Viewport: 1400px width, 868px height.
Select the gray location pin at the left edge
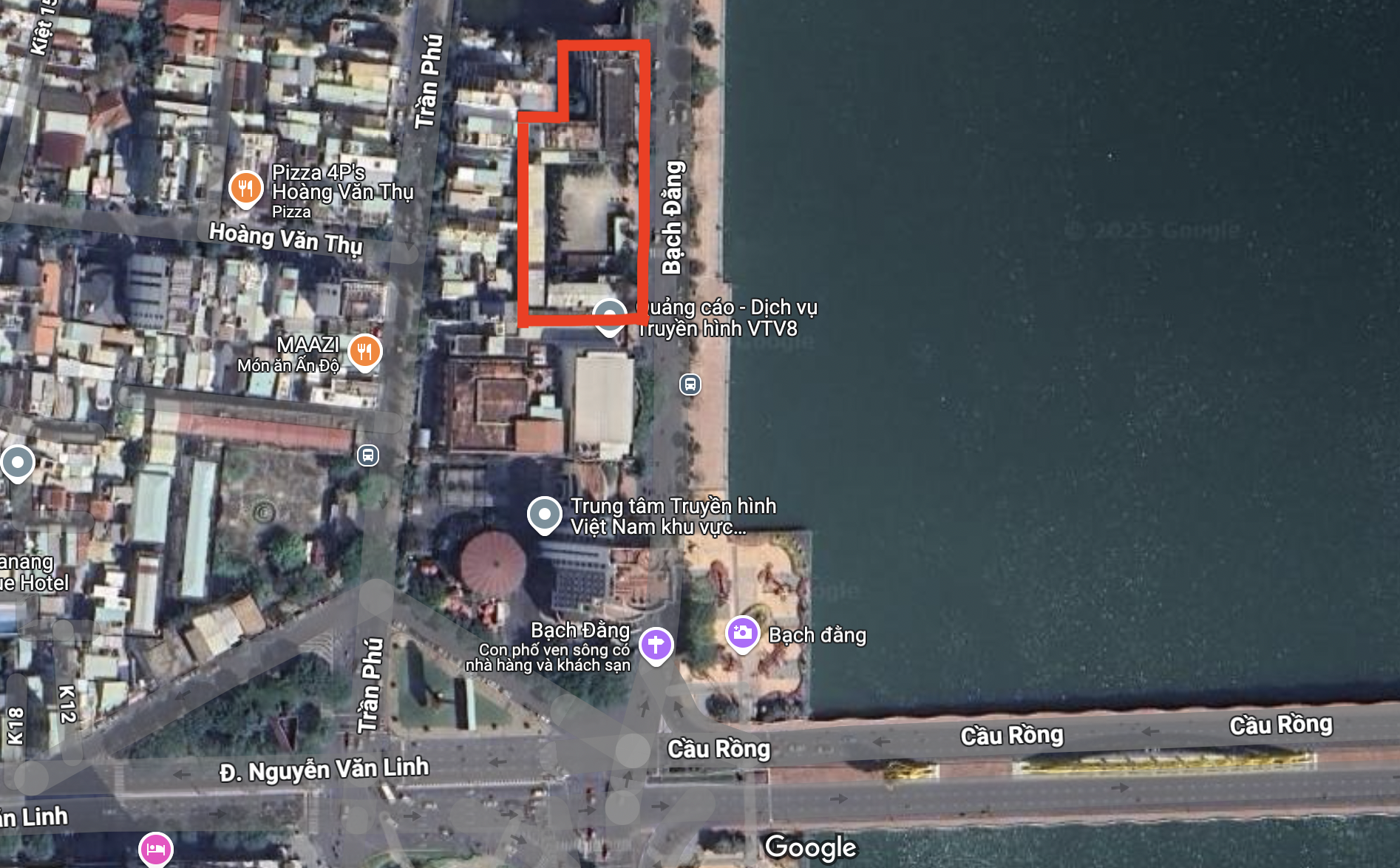pos(18,463)
